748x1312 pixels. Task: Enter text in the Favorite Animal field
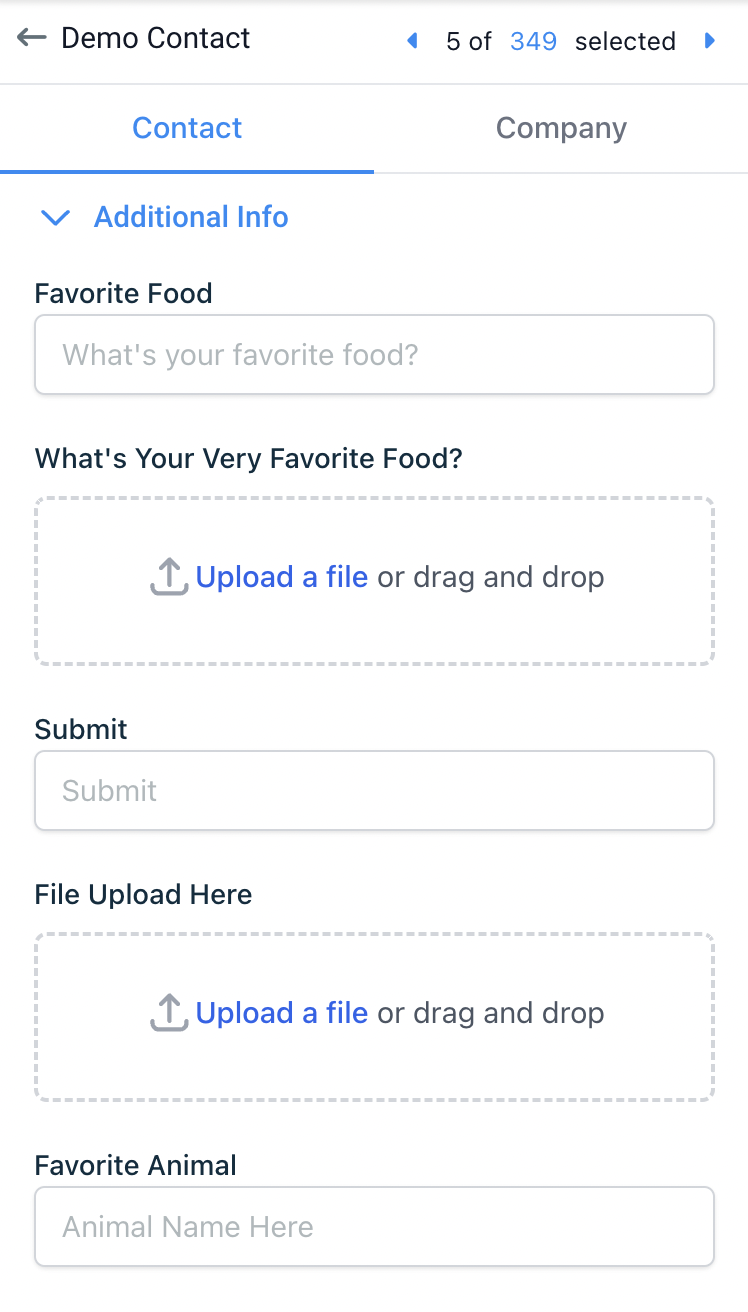click(x=374, y=1227)
